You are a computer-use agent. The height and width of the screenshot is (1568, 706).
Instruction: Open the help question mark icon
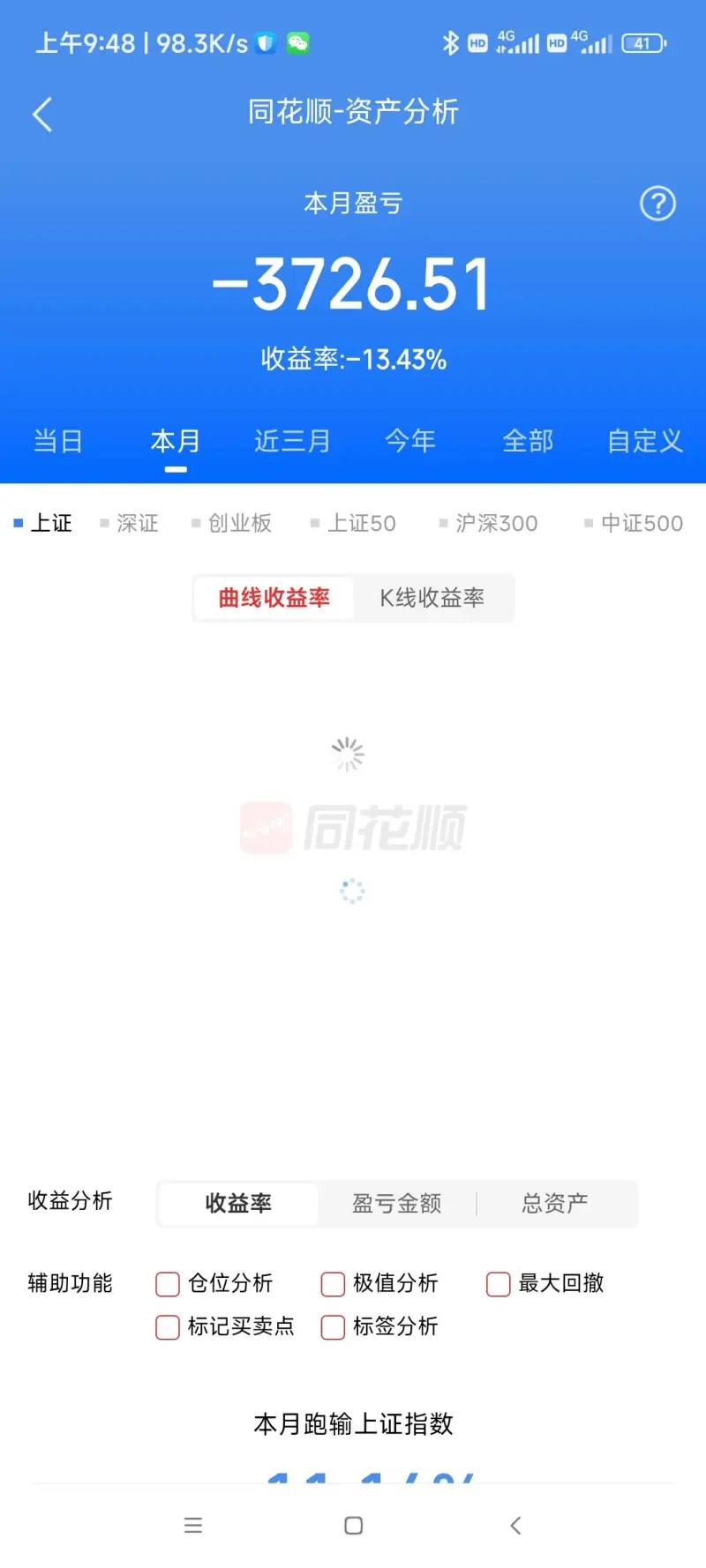[x=657, y=204]
